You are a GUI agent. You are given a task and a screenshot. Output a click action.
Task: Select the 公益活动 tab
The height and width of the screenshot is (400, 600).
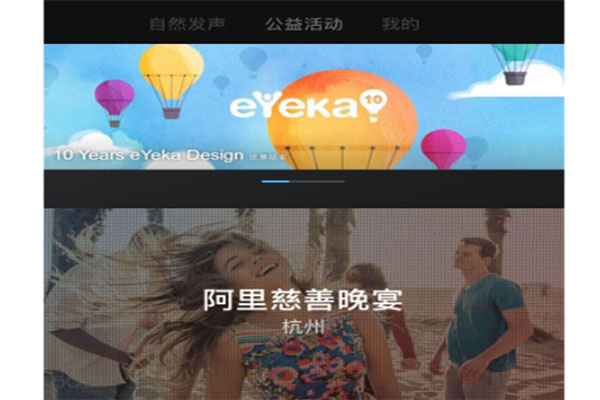[x=303, y=23]
